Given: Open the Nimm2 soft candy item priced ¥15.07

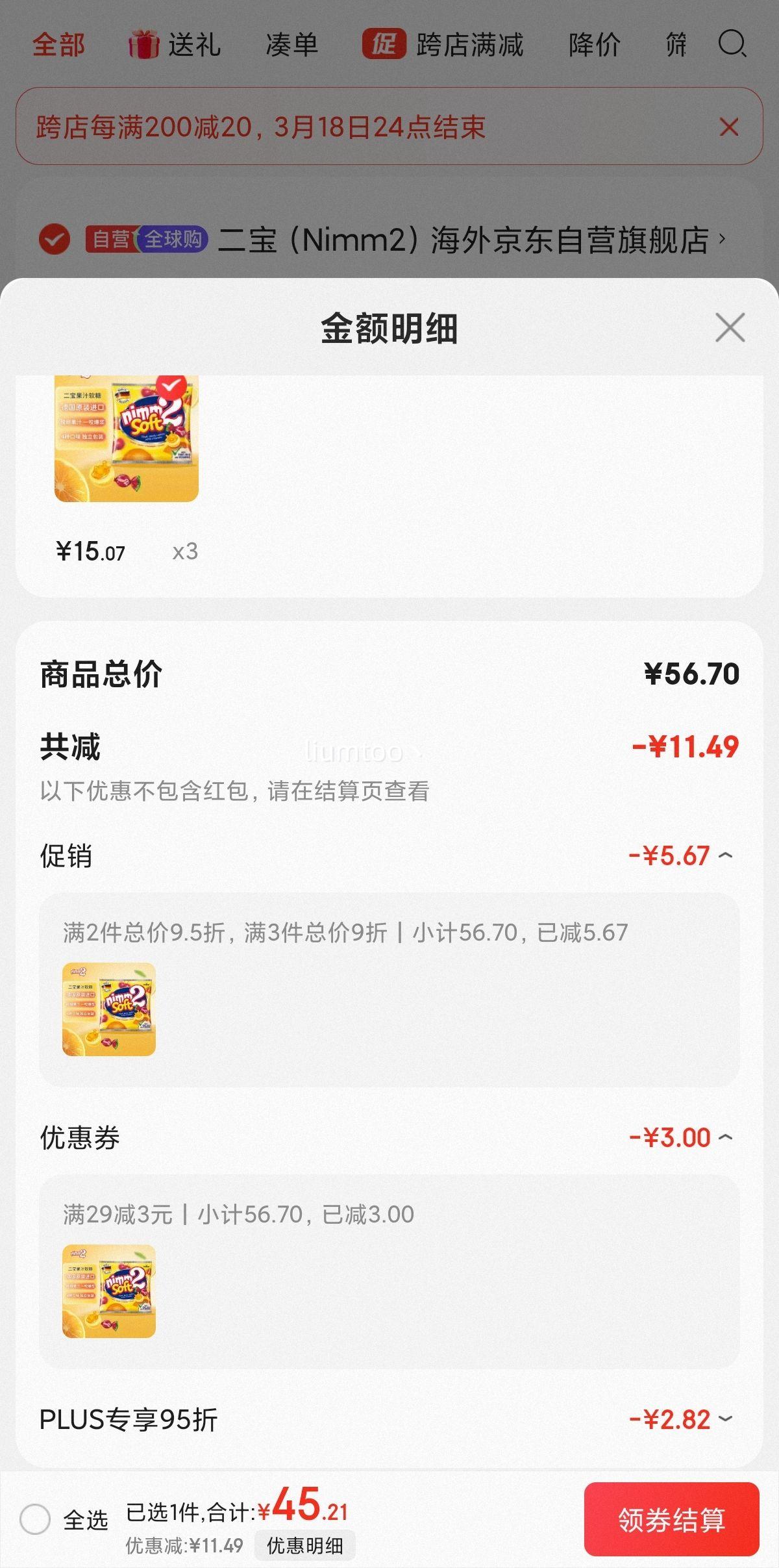Looking at the screenshot, I should tap(127, 438).
